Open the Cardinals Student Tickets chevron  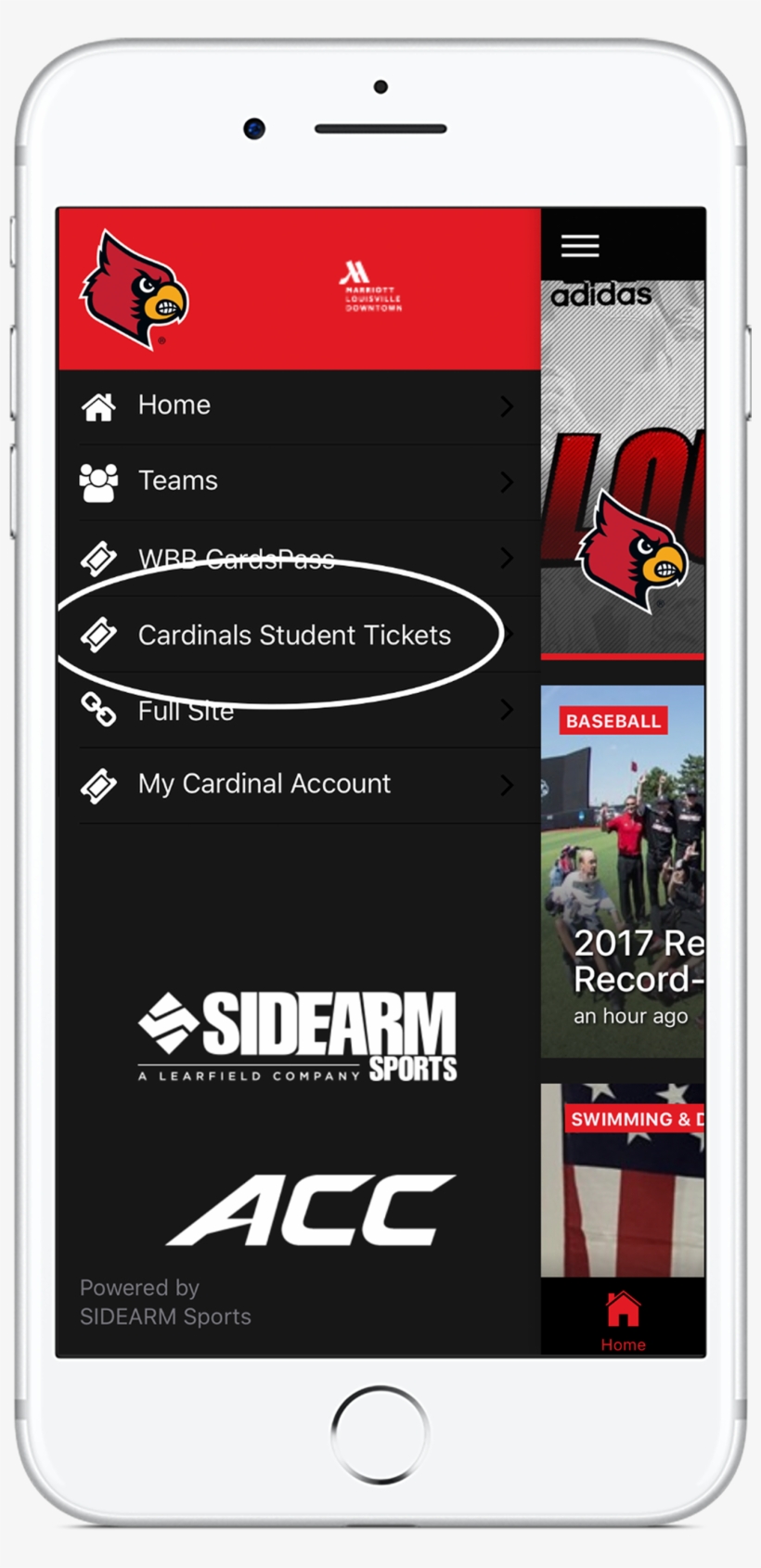pyautogui.click(x=507, y=635)
